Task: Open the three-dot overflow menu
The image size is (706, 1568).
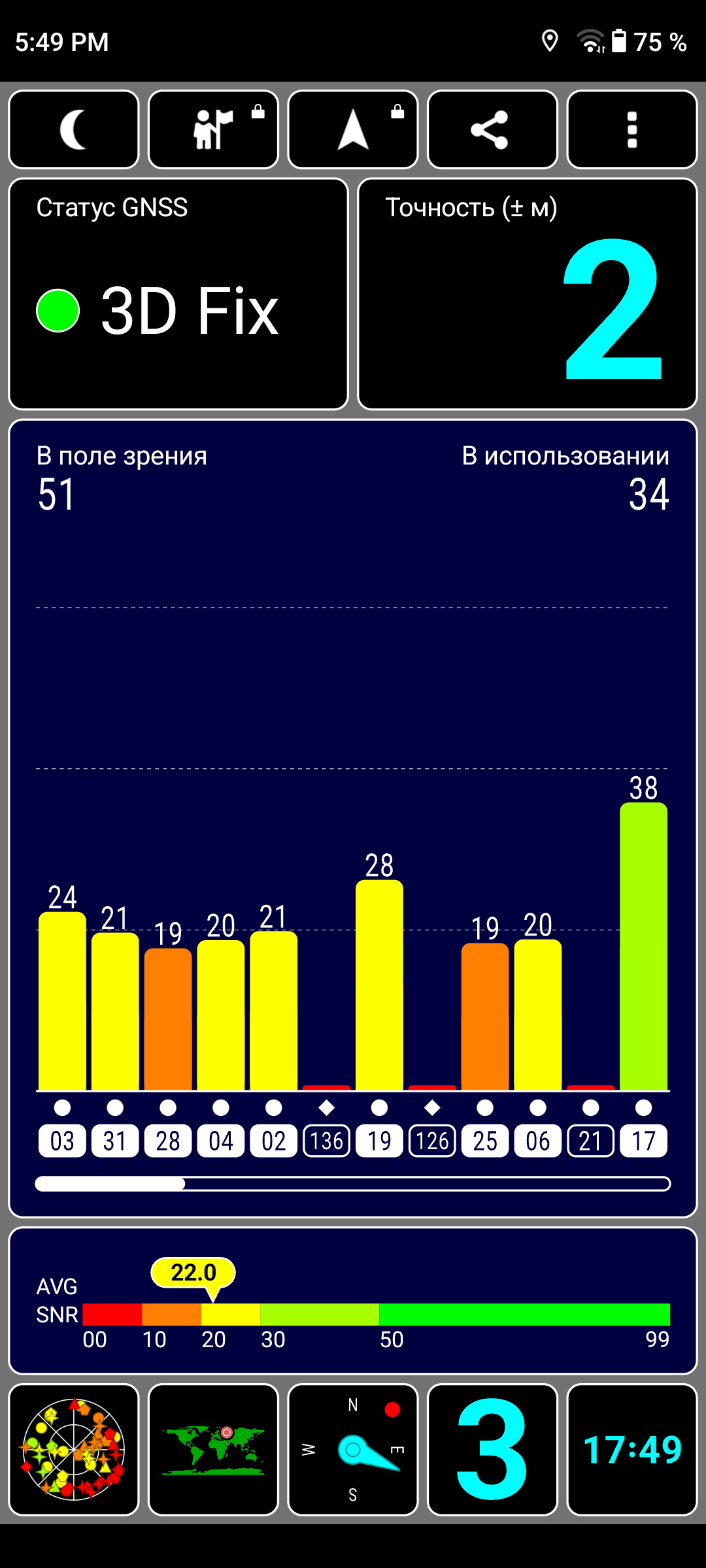Action: (631, 129)
